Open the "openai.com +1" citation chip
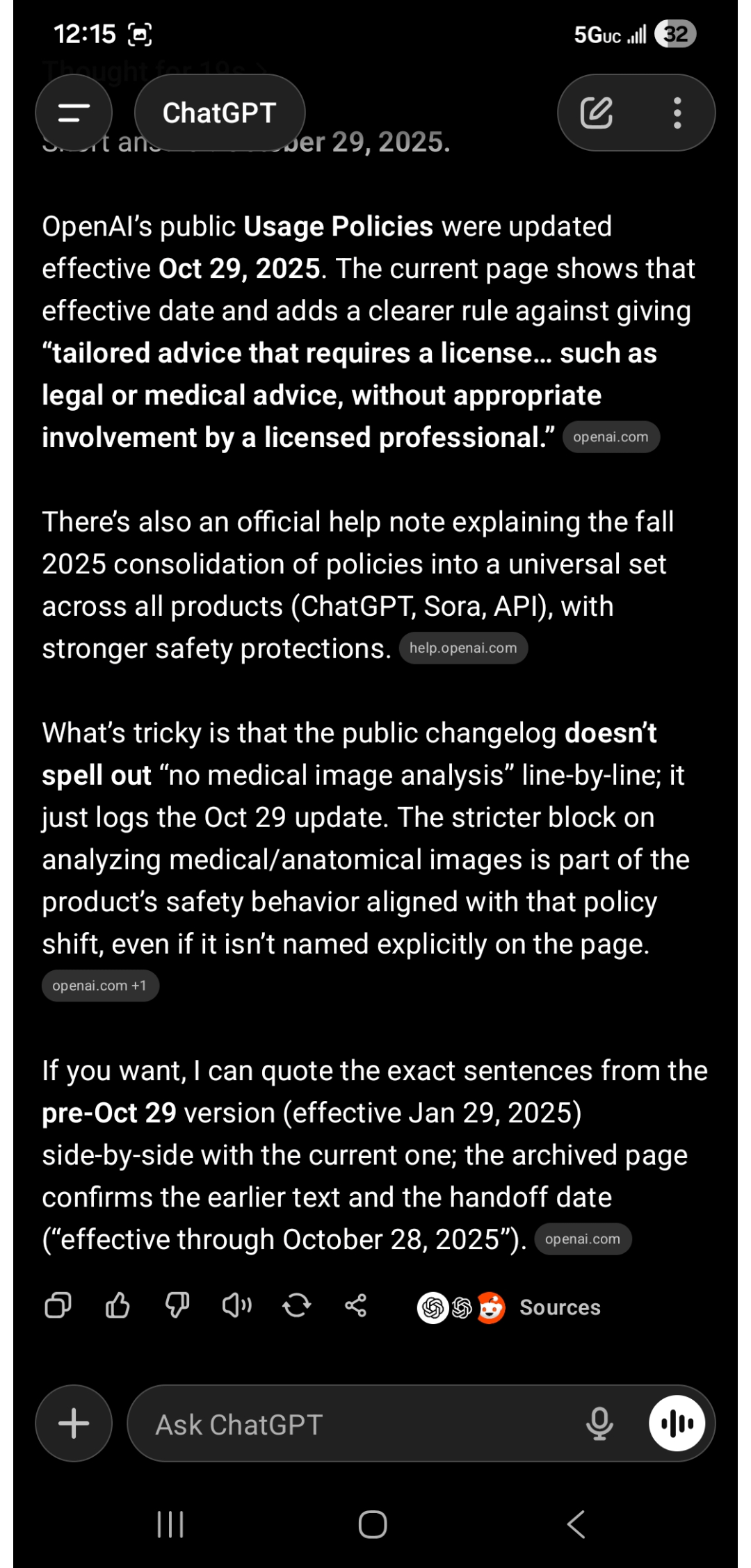The height and width of the screenshot is (1568, 751). tap(100, 986)
